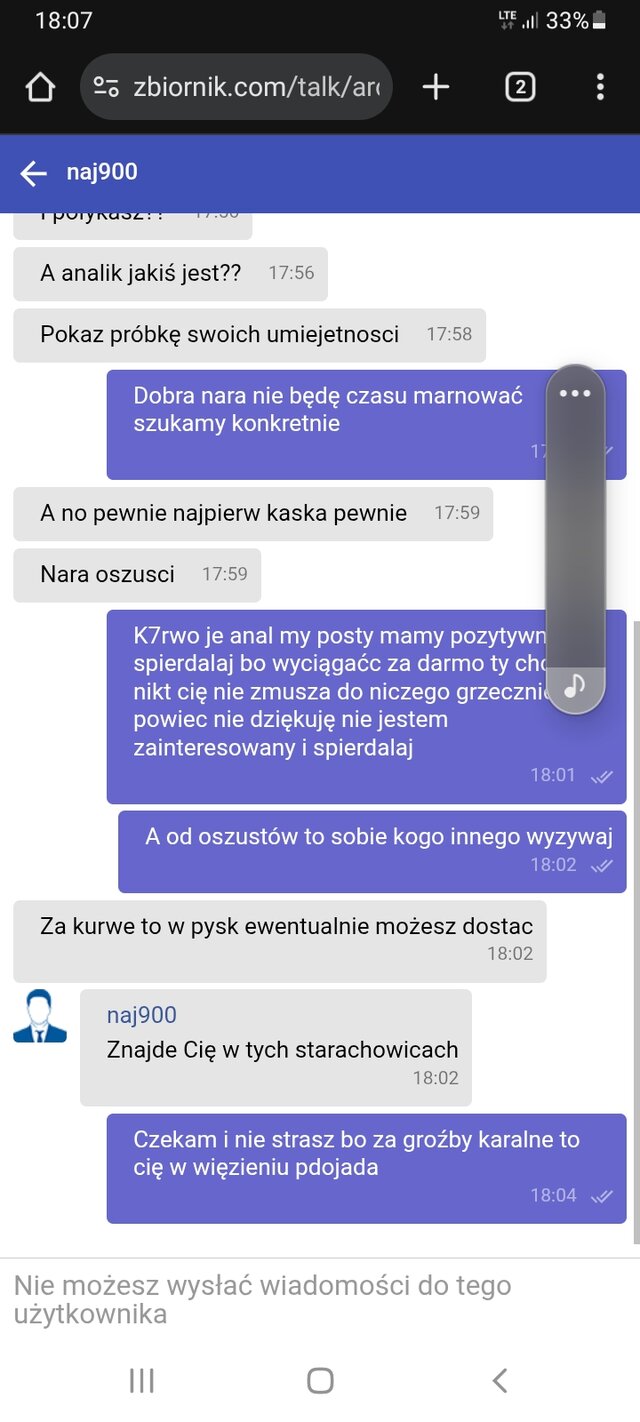Tap the system home button
Viewport: 640px width, 1422px height.
point(320,1381)
